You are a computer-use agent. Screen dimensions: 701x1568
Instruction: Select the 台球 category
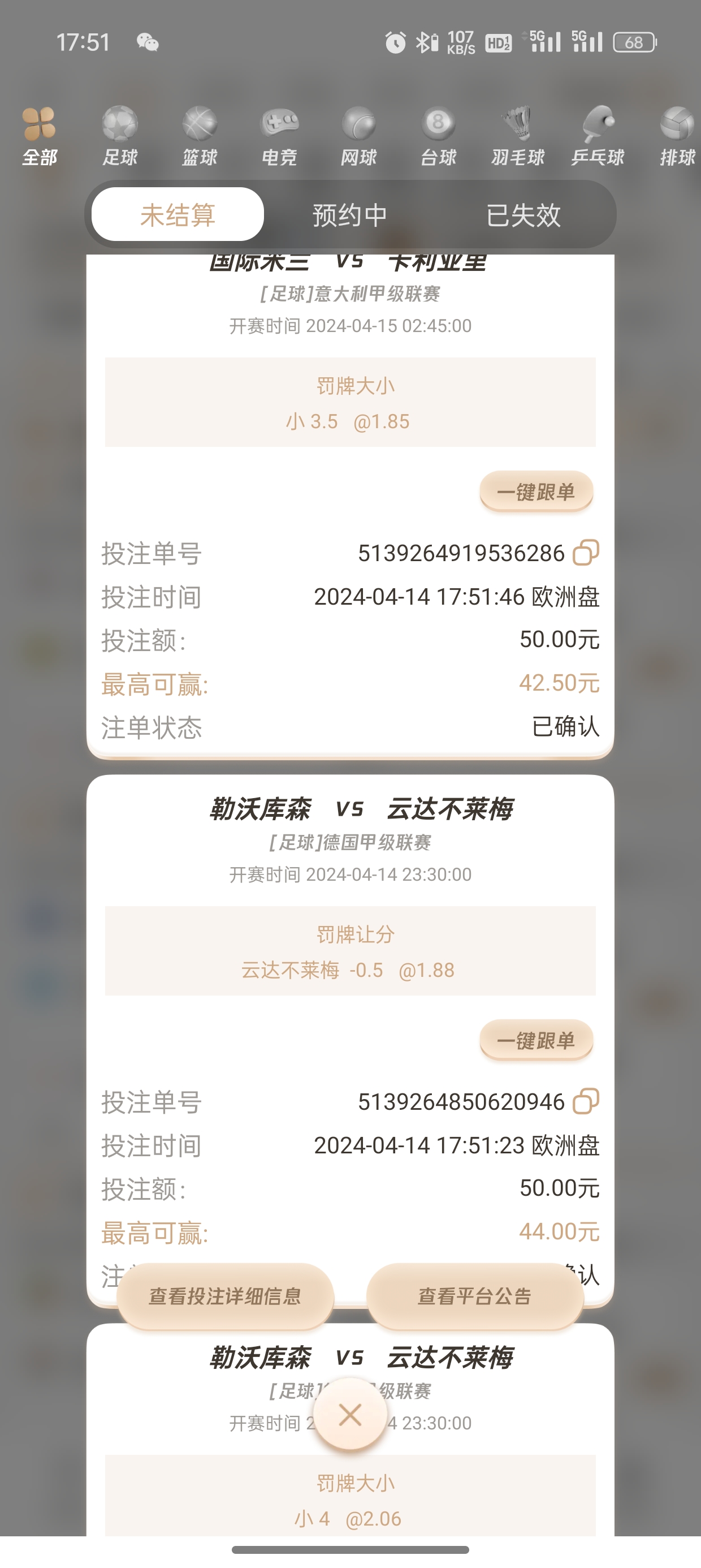(438, 136)
